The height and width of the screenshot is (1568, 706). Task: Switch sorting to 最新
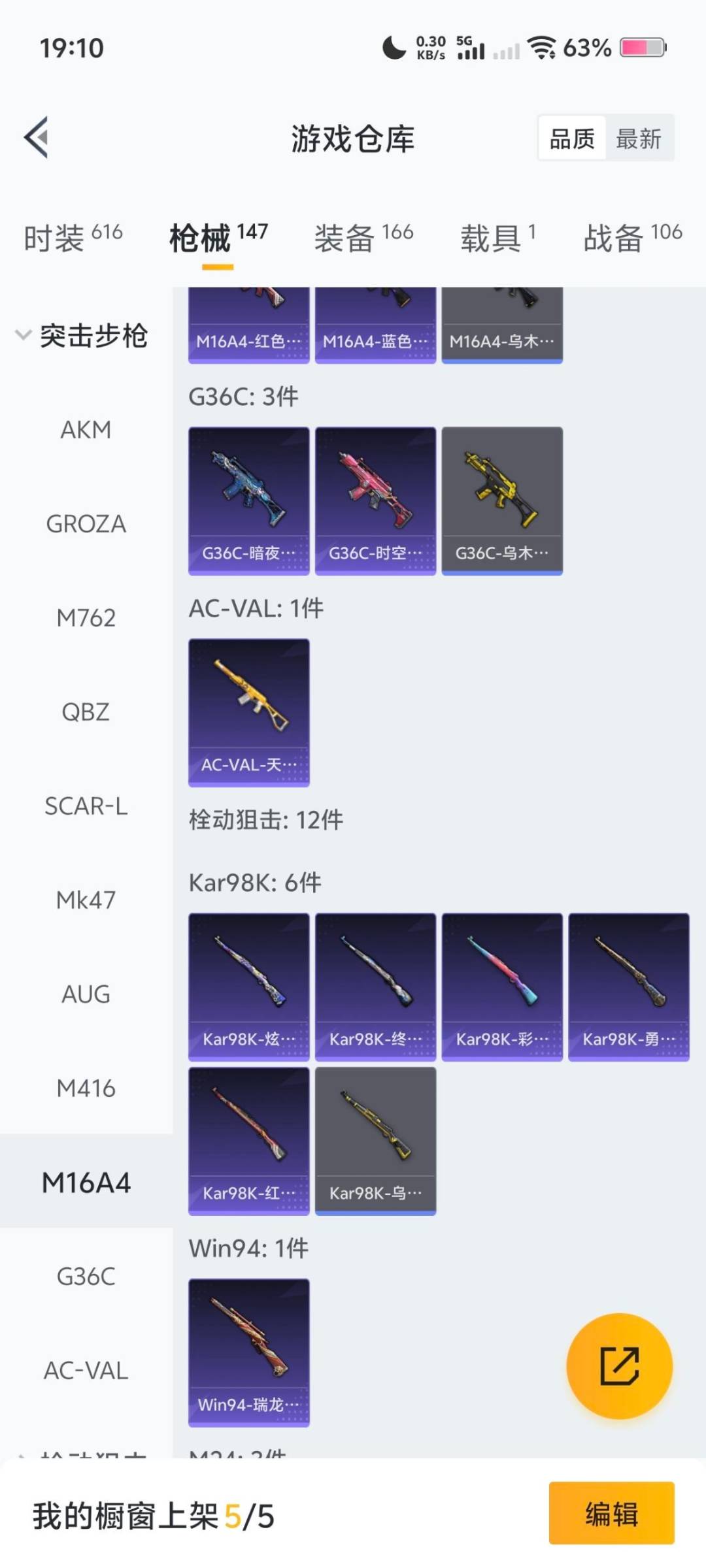click(641, 139)
